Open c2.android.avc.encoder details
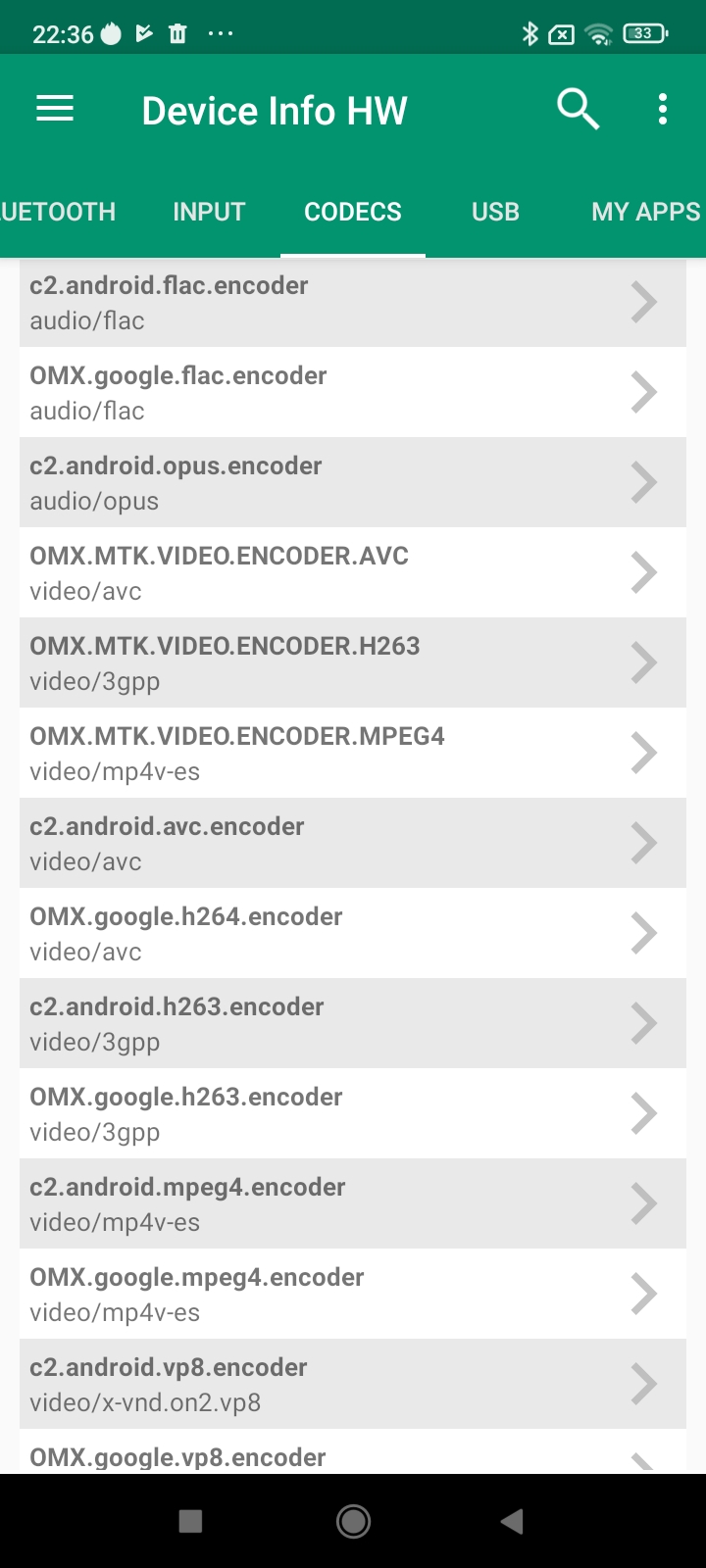 coord(353,843)
